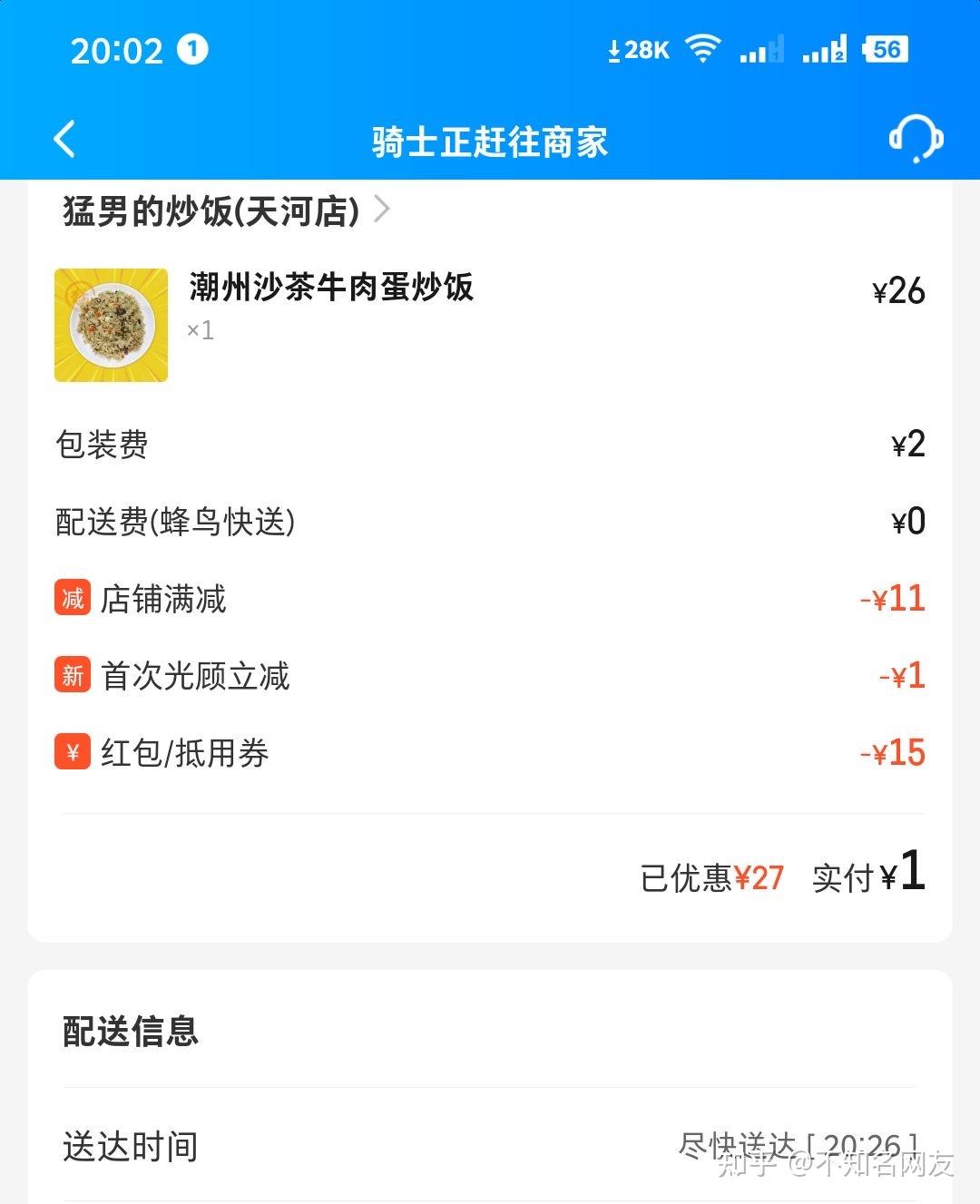Tap the 骑士正赶往商家 title bar
Image resolution: width=980 pixels, height=1204 pixels.
[490, 142]
